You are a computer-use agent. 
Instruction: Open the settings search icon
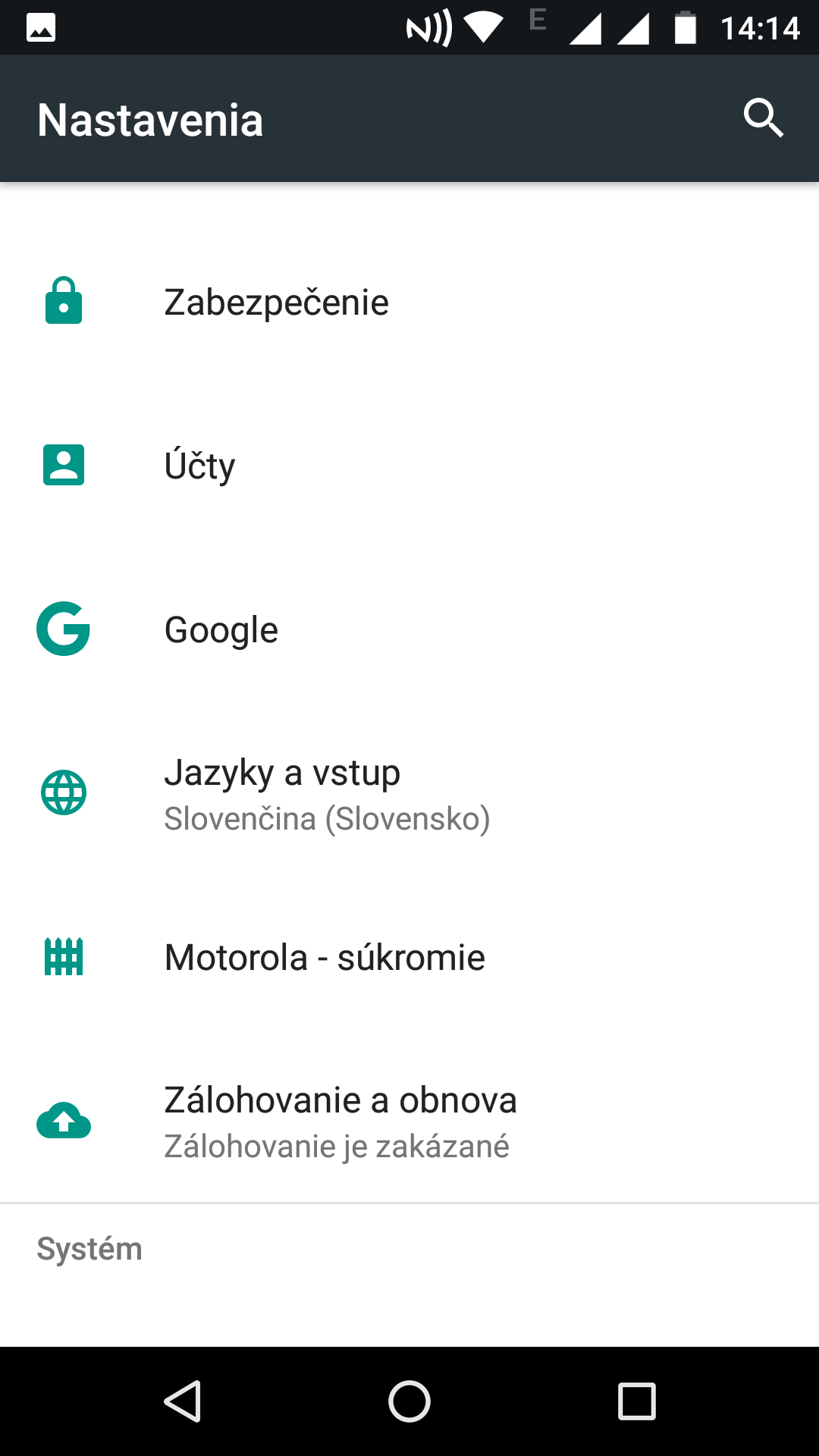(x=763, y=118)
